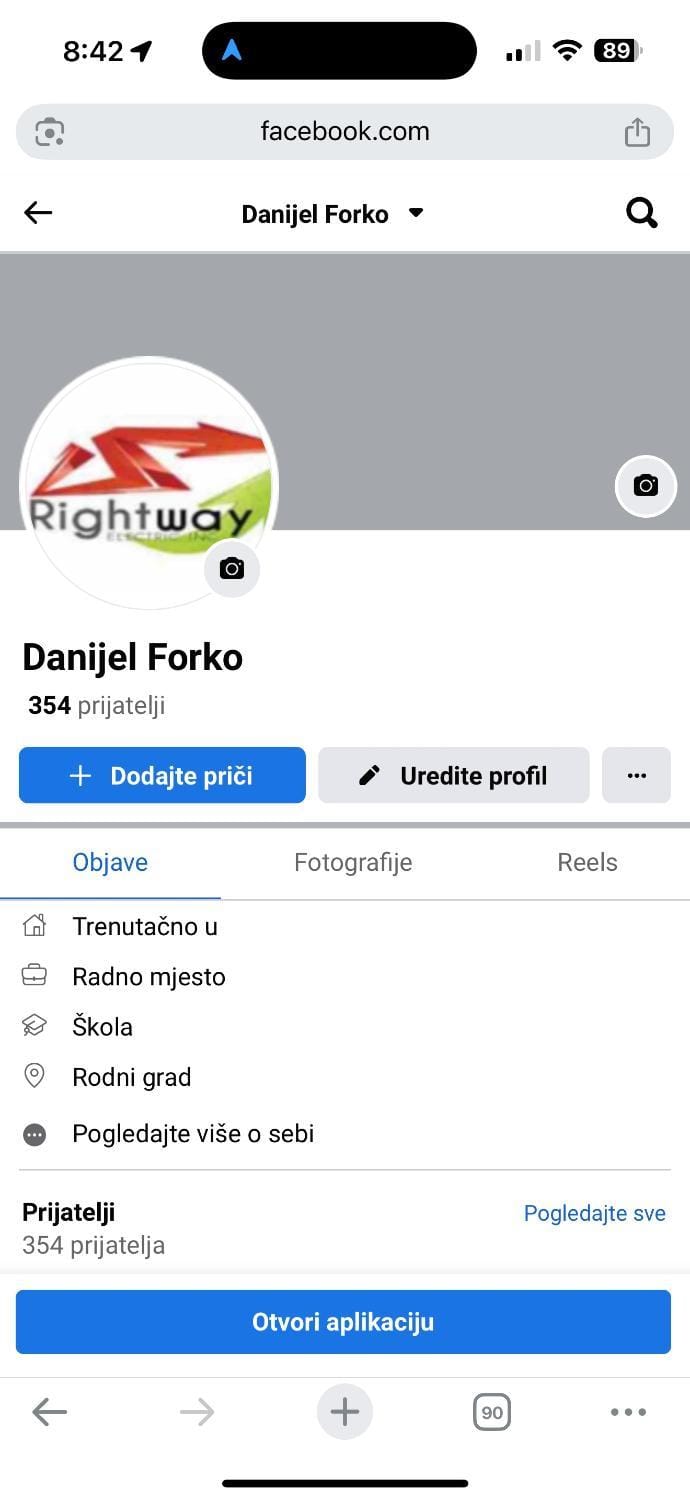
Task: Tap the Otvori aplikaciju button
Action: 343,1322
